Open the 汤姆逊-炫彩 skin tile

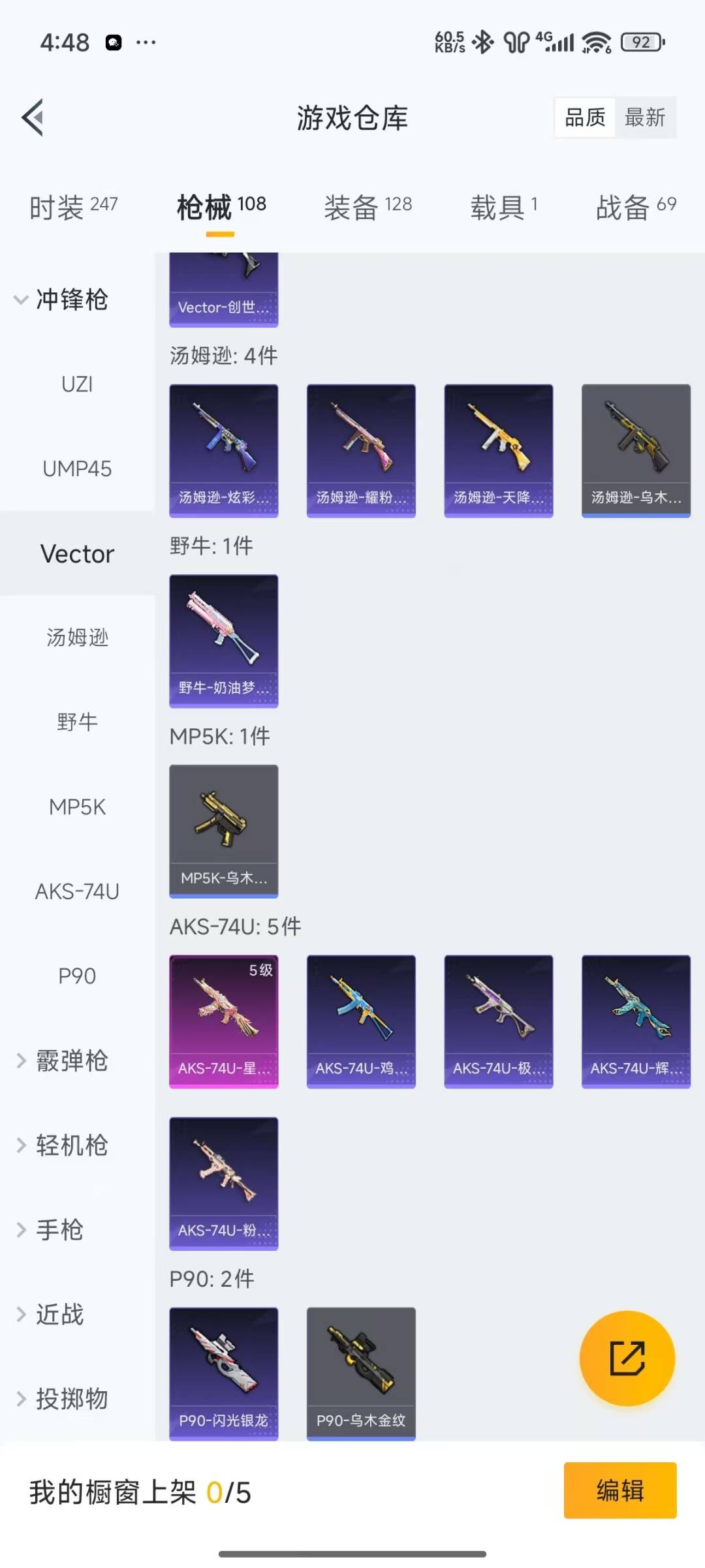[x=223, y=450]
